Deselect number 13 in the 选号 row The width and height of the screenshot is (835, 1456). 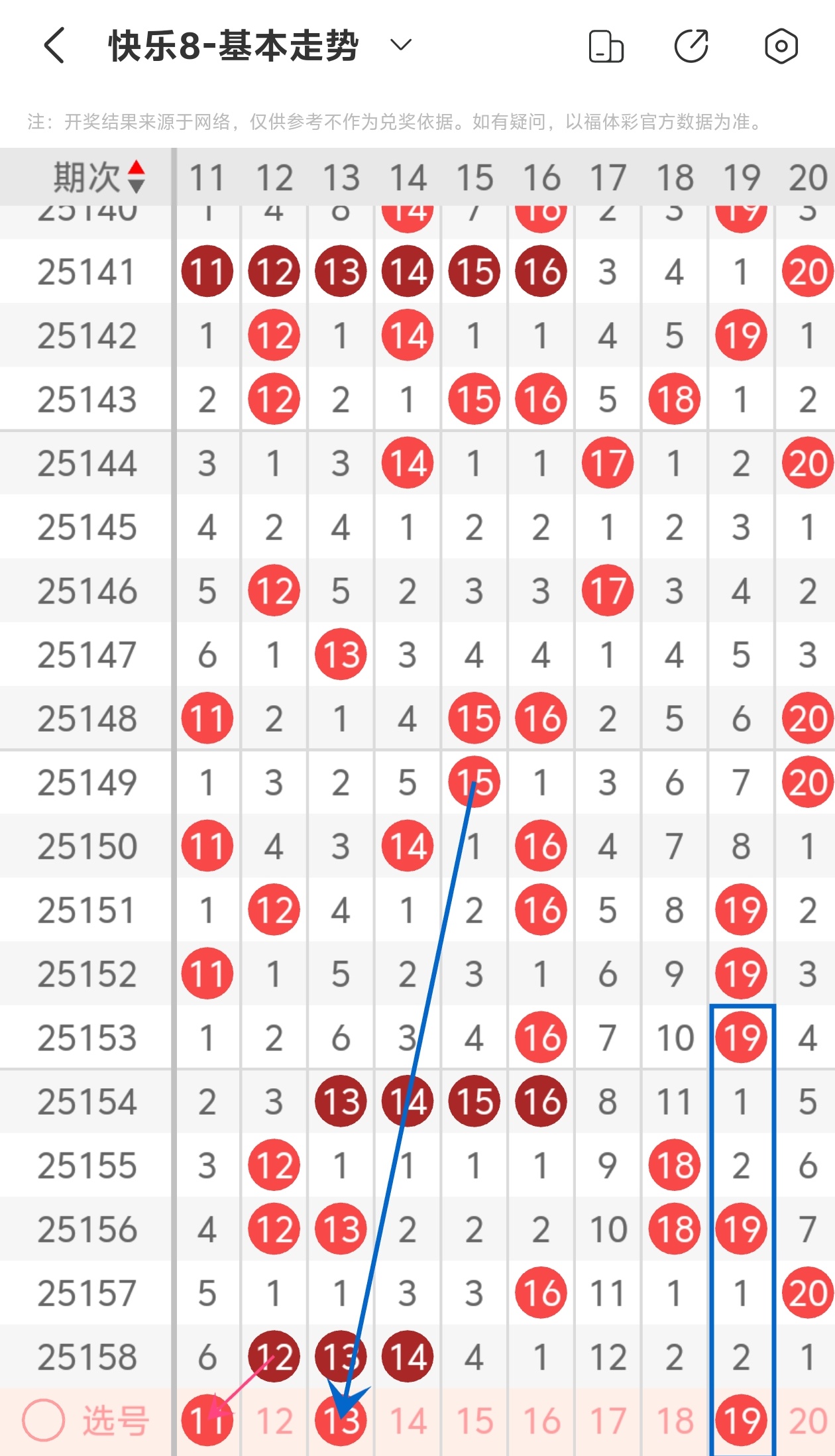tap(341, 1421)
